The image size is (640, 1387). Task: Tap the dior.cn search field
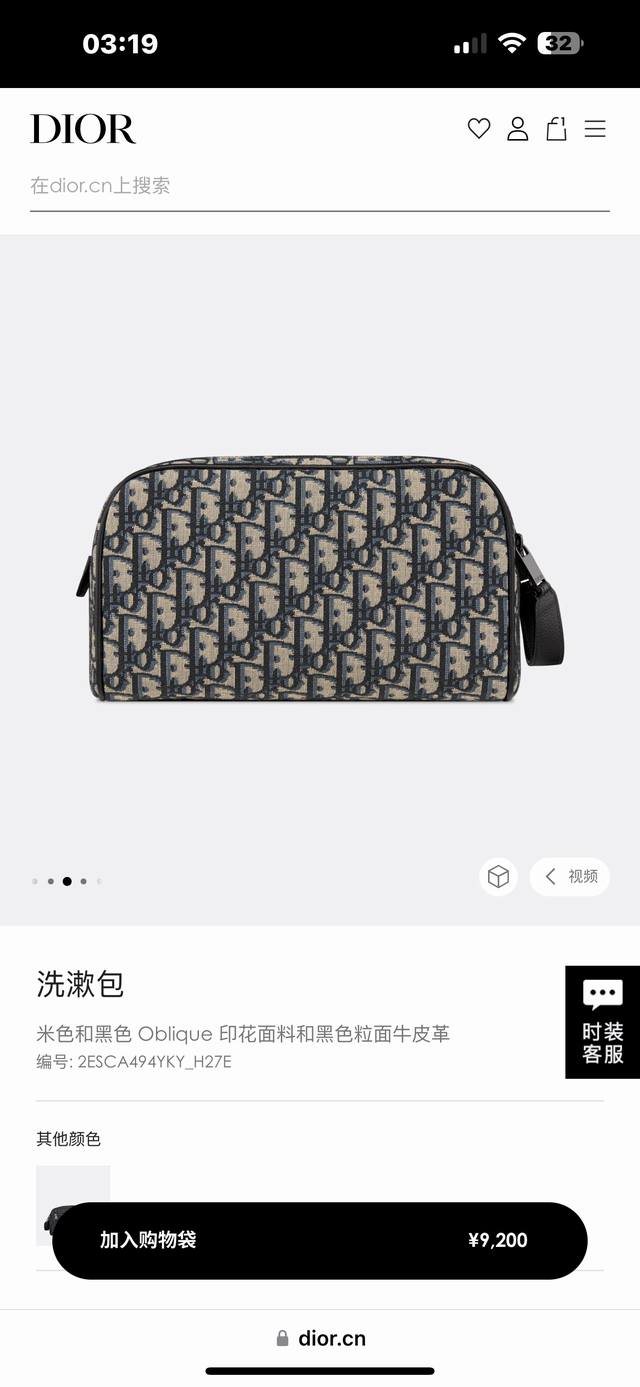(x=318, y=186)
